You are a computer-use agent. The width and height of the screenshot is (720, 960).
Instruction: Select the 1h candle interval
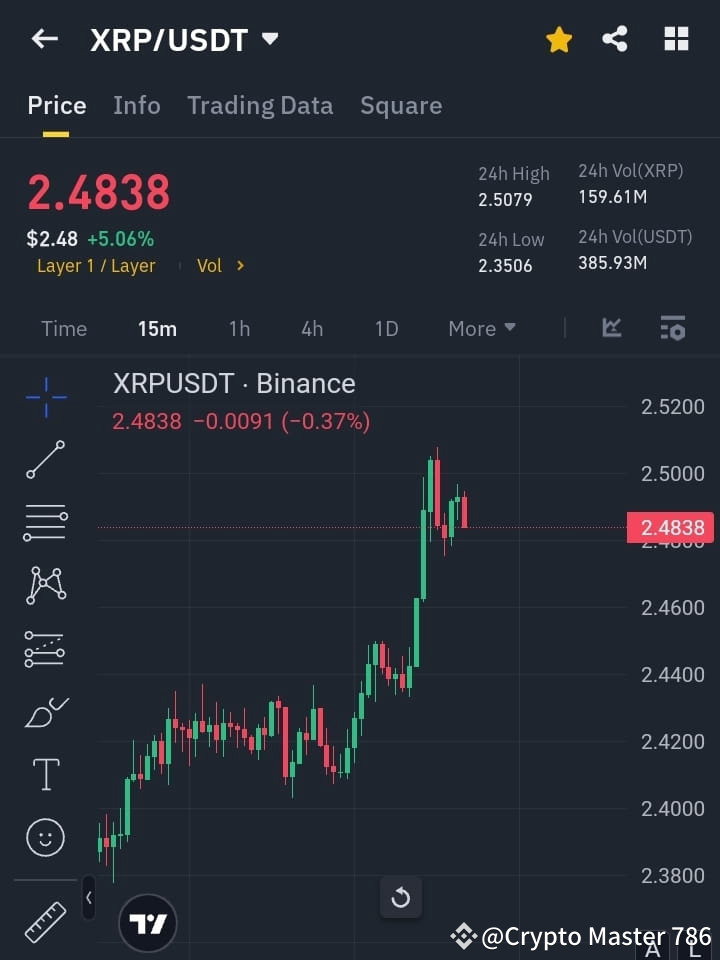(239, 328)
